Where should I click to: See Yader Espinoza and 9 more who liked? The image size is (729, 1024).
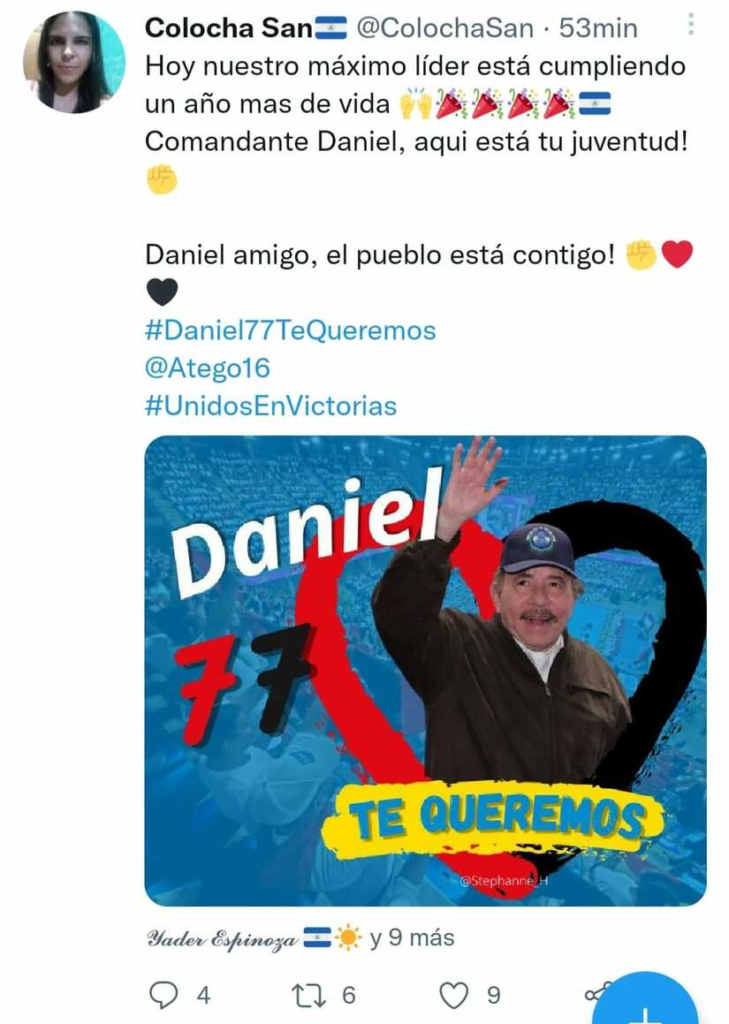[300, 938]
